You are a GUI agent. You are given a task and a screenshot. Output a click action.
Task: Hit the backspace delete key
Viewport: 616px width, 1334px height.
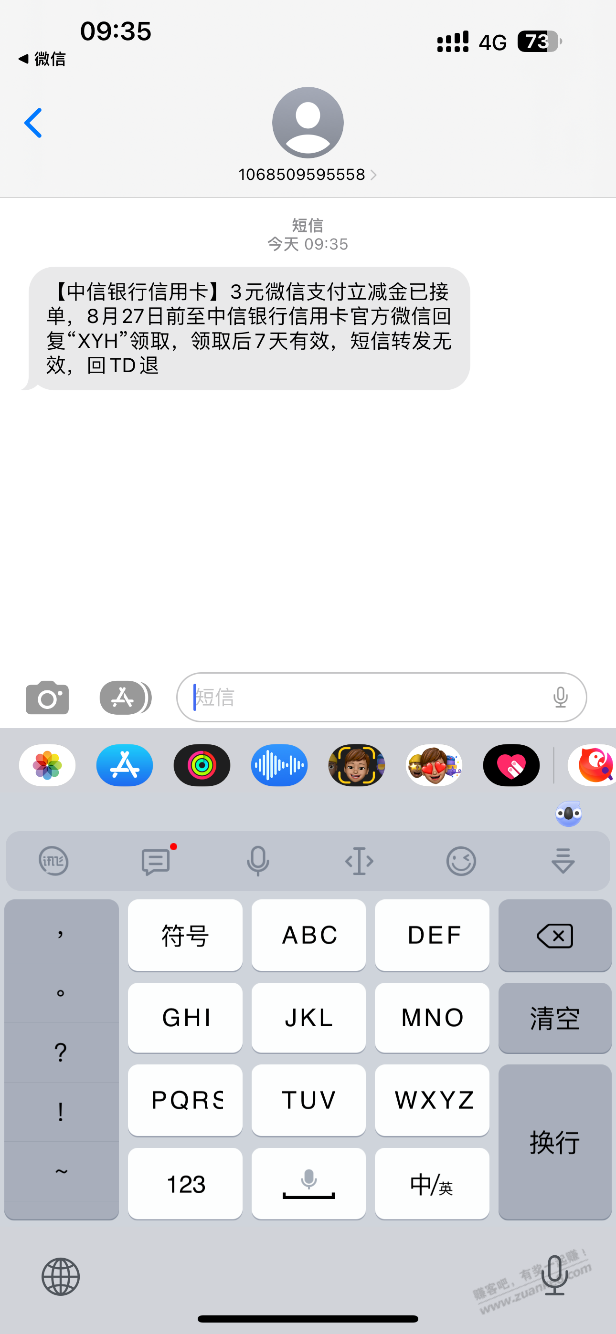pos(554,935)
